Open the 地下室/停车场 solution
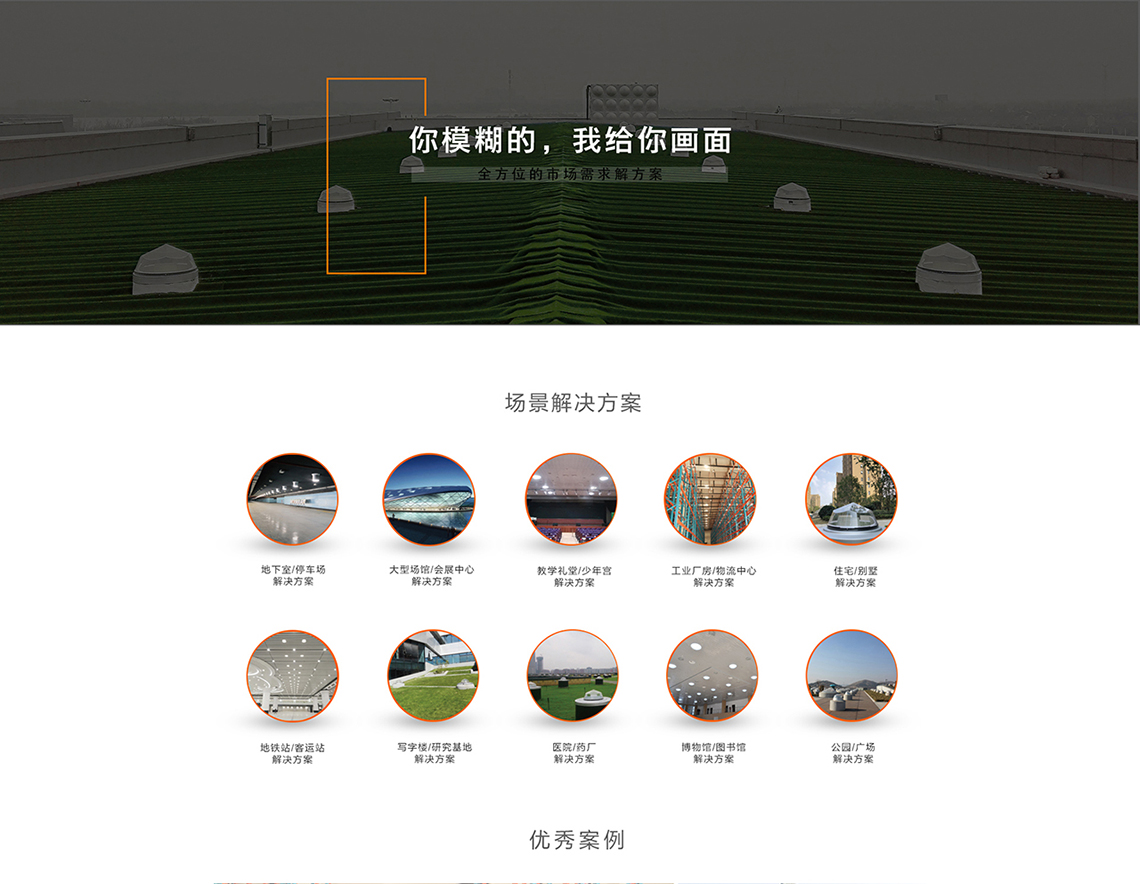Viewport: 1140px width, 884px height. [293, 499]
